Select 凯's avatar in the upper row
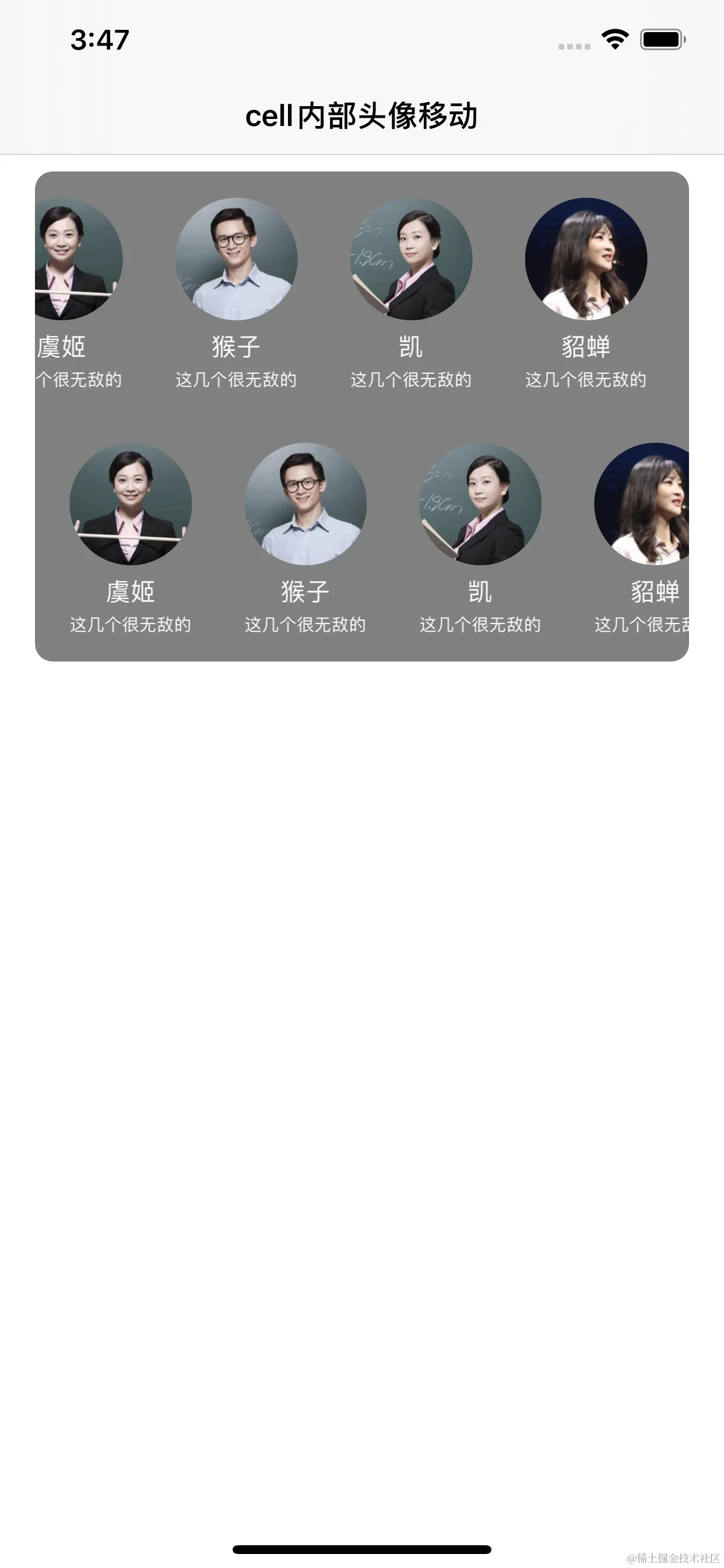 point(412,258)
